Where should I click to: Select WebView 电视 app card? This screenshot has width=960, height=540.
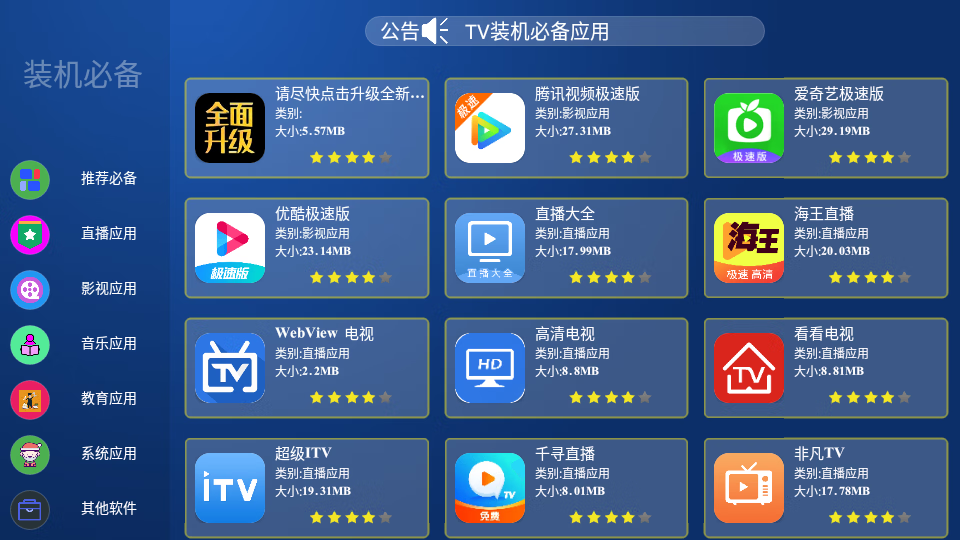point(306,368)
